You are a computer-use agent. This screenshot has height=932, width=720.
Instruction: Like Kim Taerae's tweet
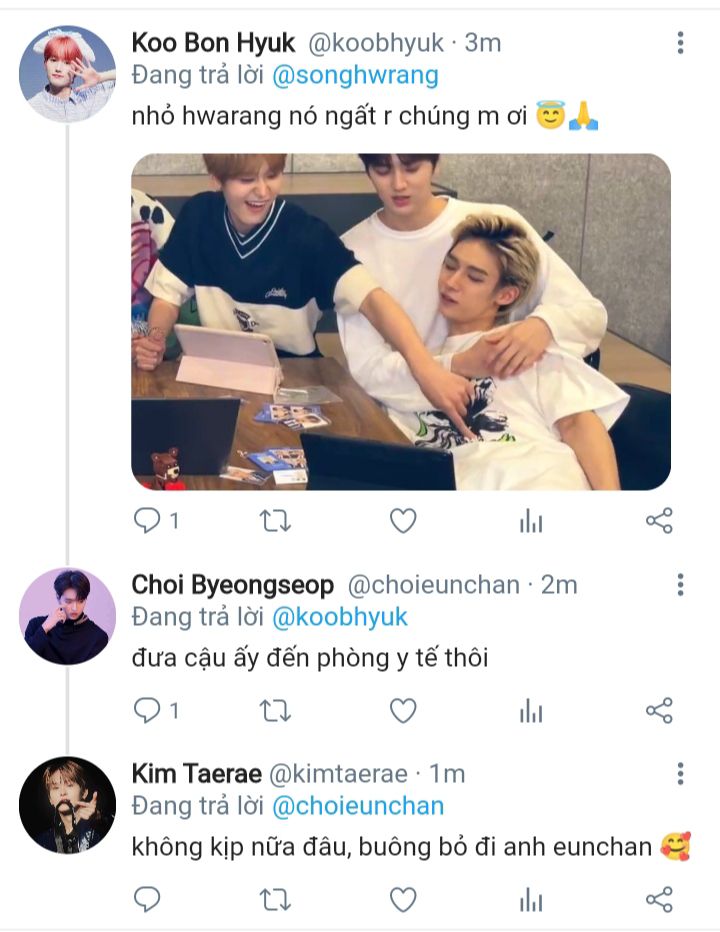tap(403, 900)
